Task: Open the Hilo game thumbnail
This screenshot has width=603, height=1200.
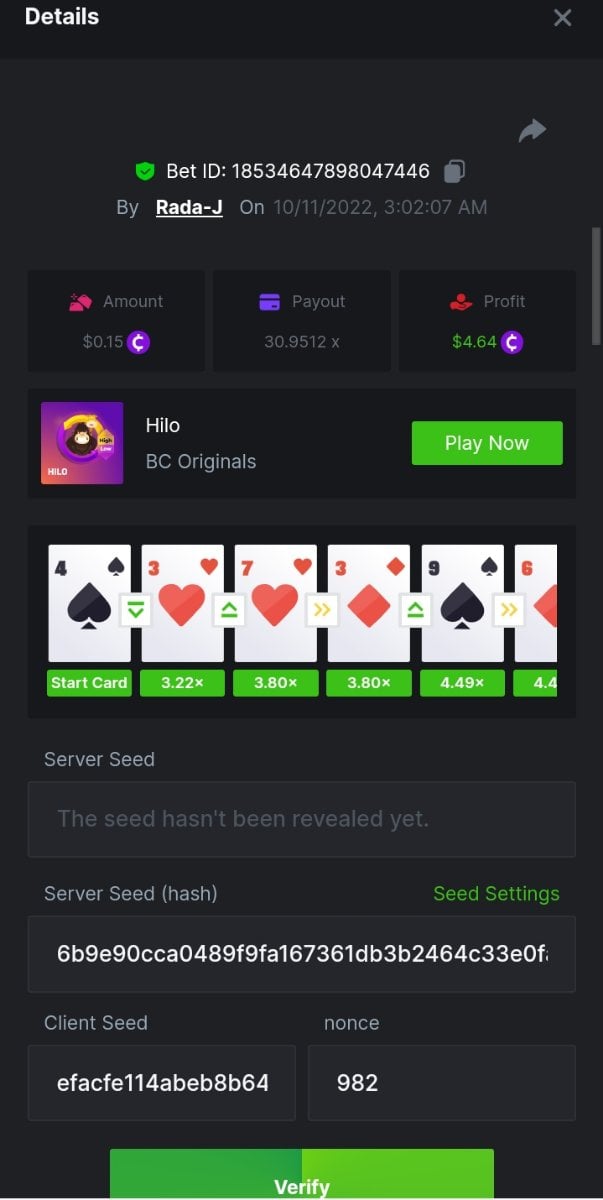Action: [x=82, y=443]
